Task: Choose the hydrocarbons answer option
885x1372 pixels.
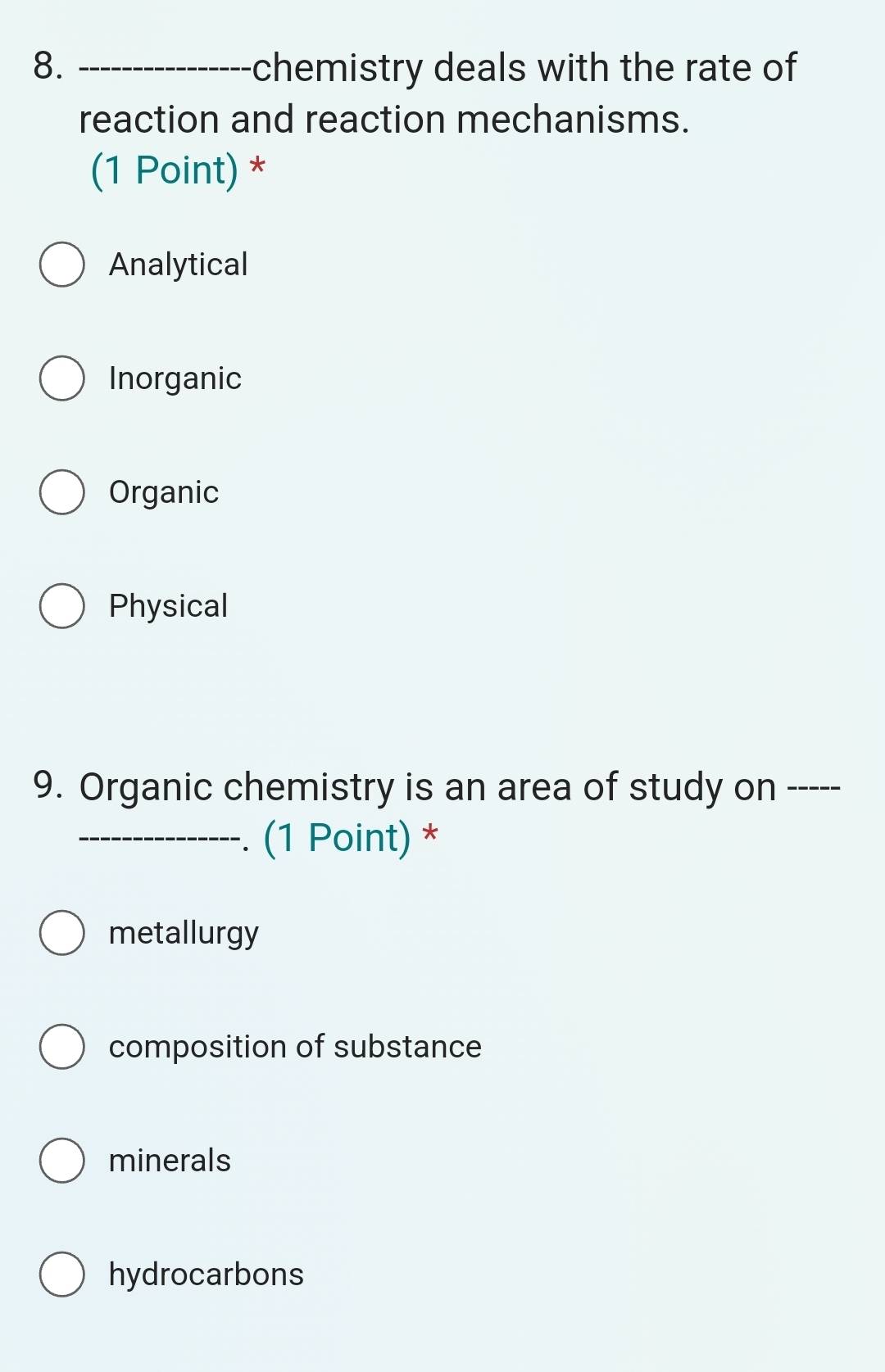Action: 61,1274
